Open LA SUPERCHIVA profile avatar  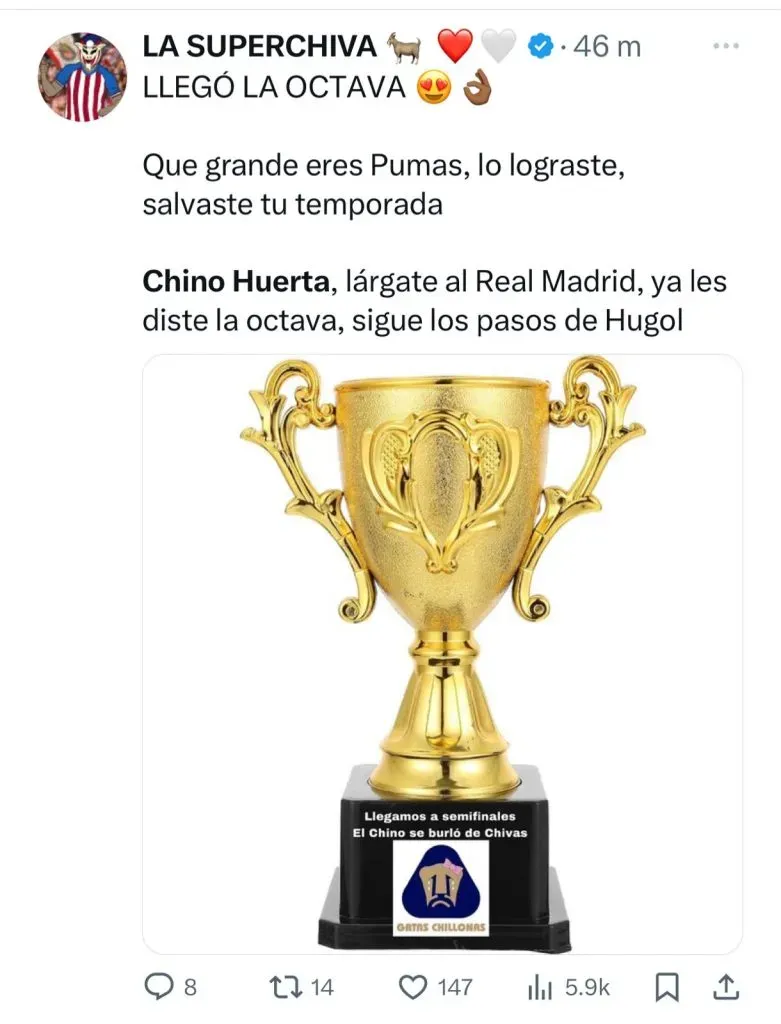(x=82, y=77)
